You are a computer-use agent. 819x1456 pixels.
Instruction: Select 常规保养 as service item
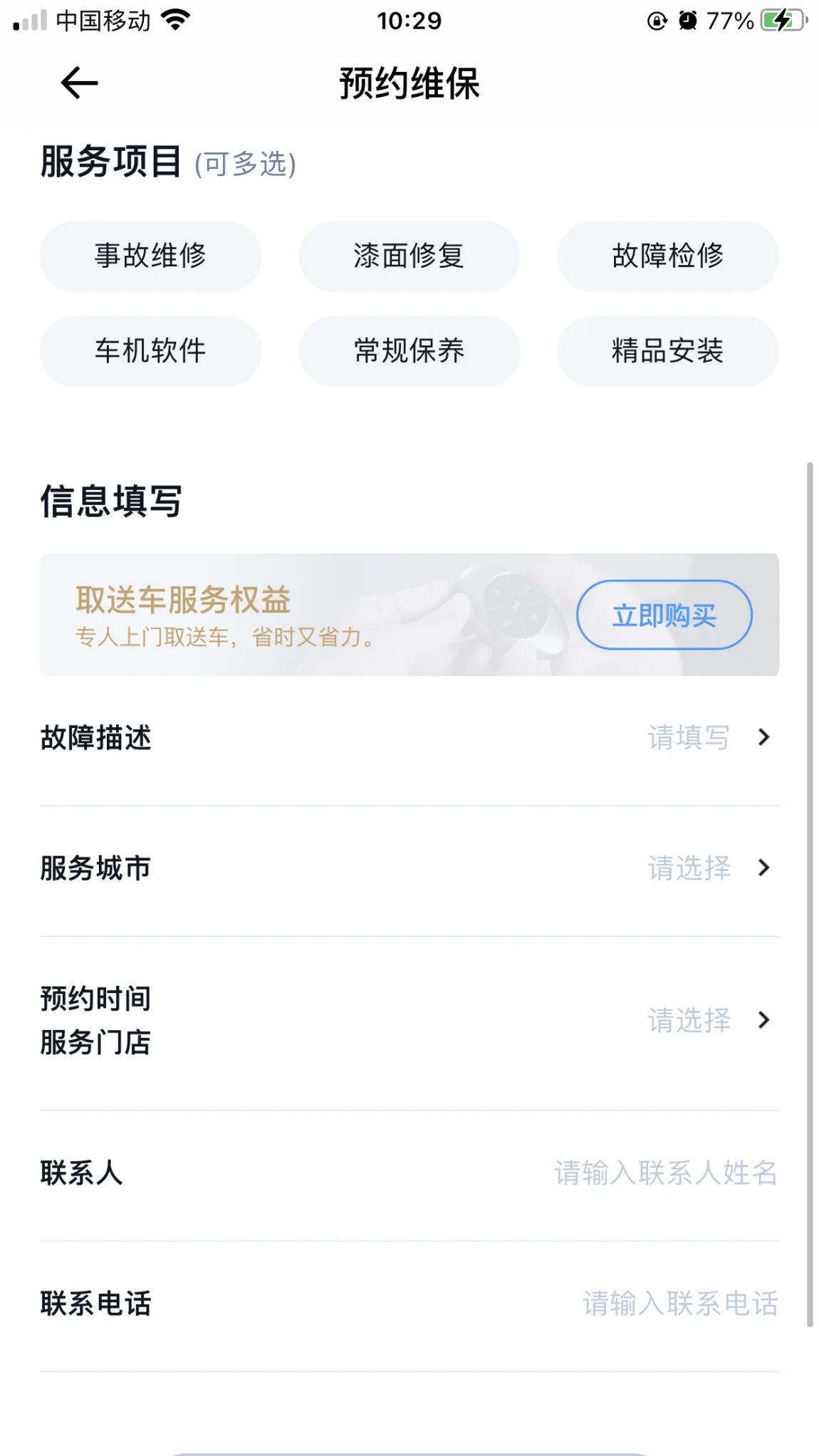tap(409, 351)
